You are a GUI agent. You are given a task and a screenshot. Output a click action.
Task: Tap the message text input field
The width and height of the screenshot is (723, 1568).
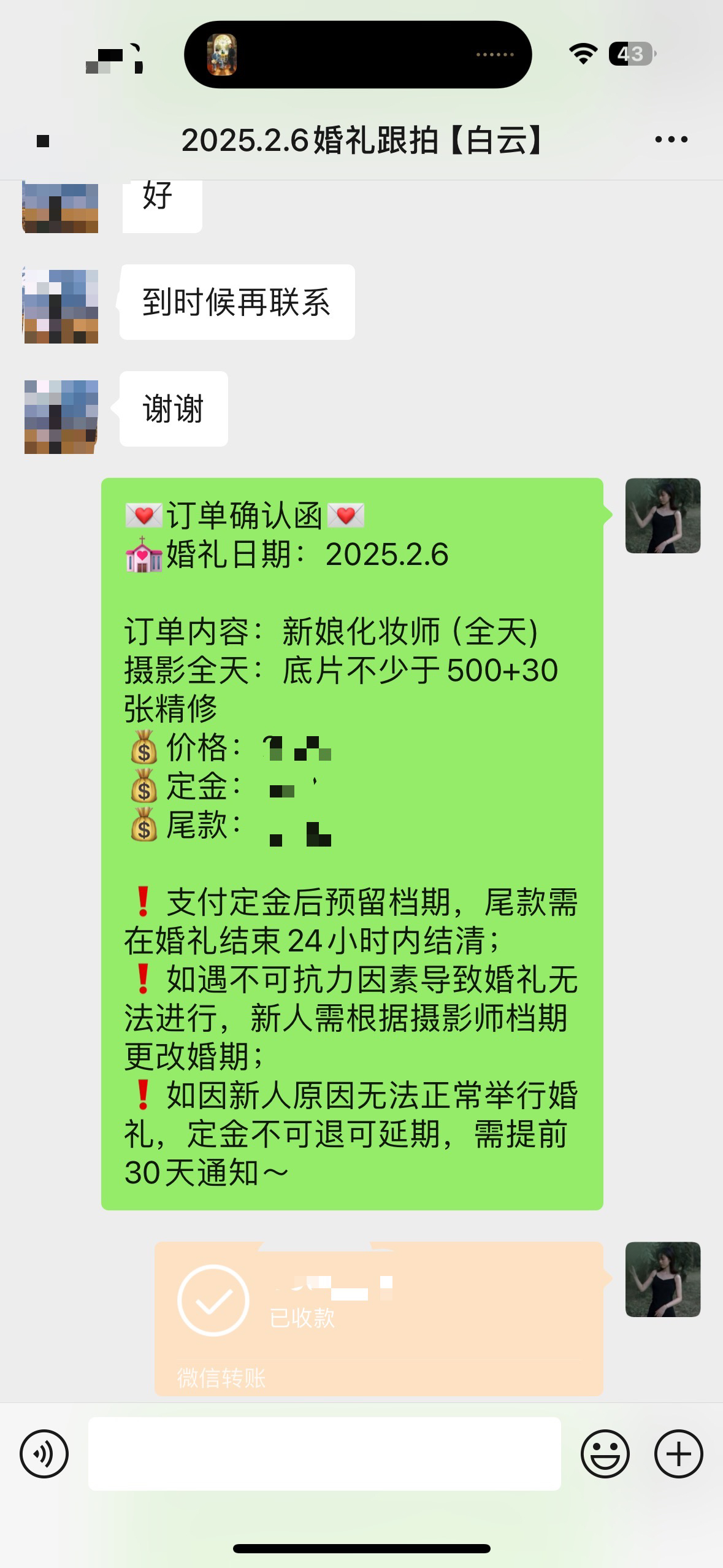(x=324, y=1453)
